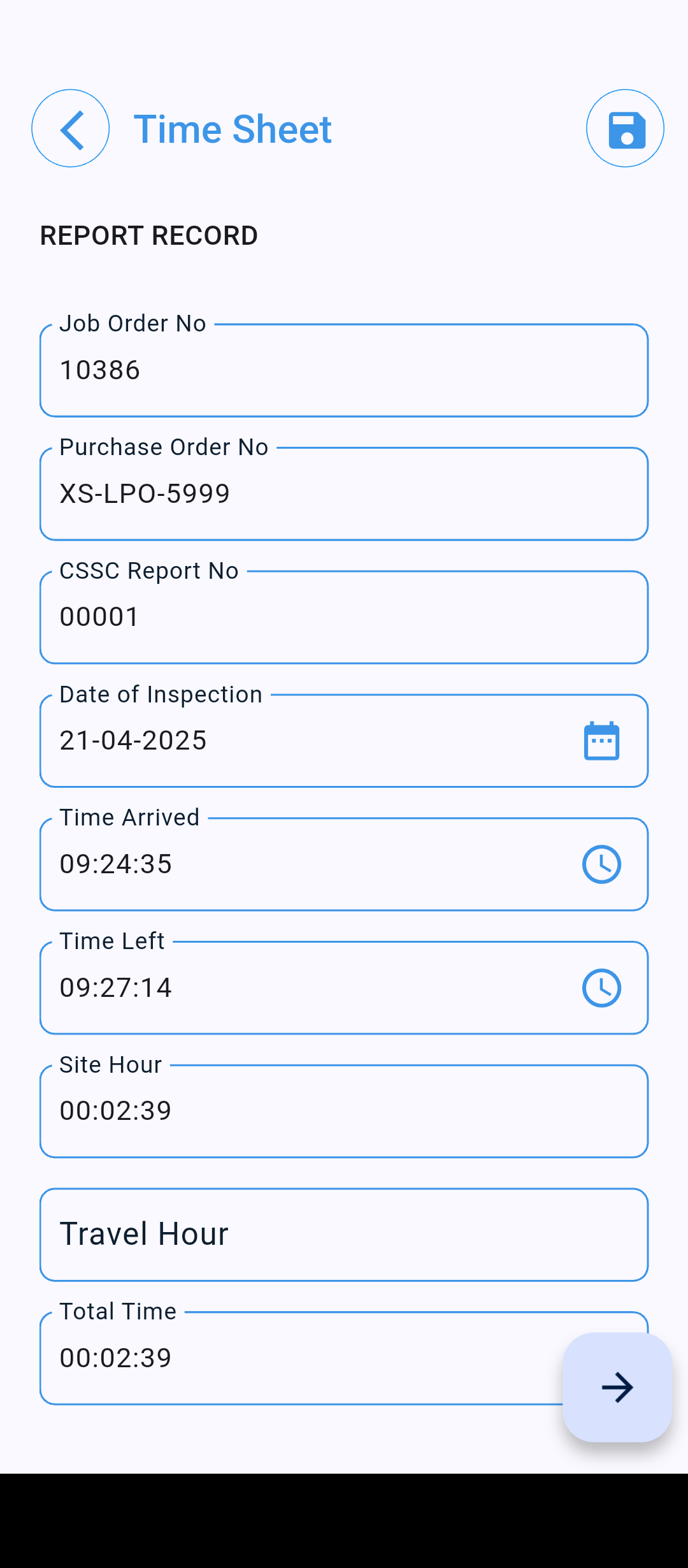688x1568 pixels.
Task: Open the clock picker for Time Left
Action: 601,988
